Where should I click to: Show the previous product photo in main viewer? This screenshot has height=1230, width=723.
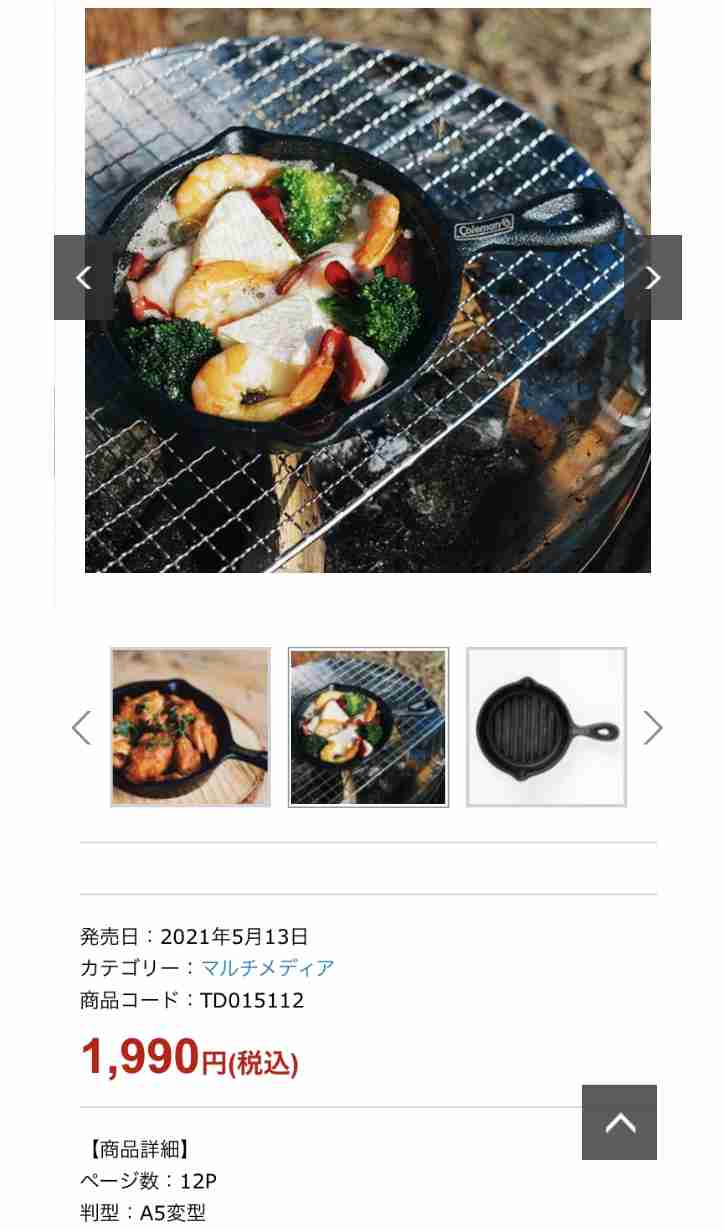(85, 278)
